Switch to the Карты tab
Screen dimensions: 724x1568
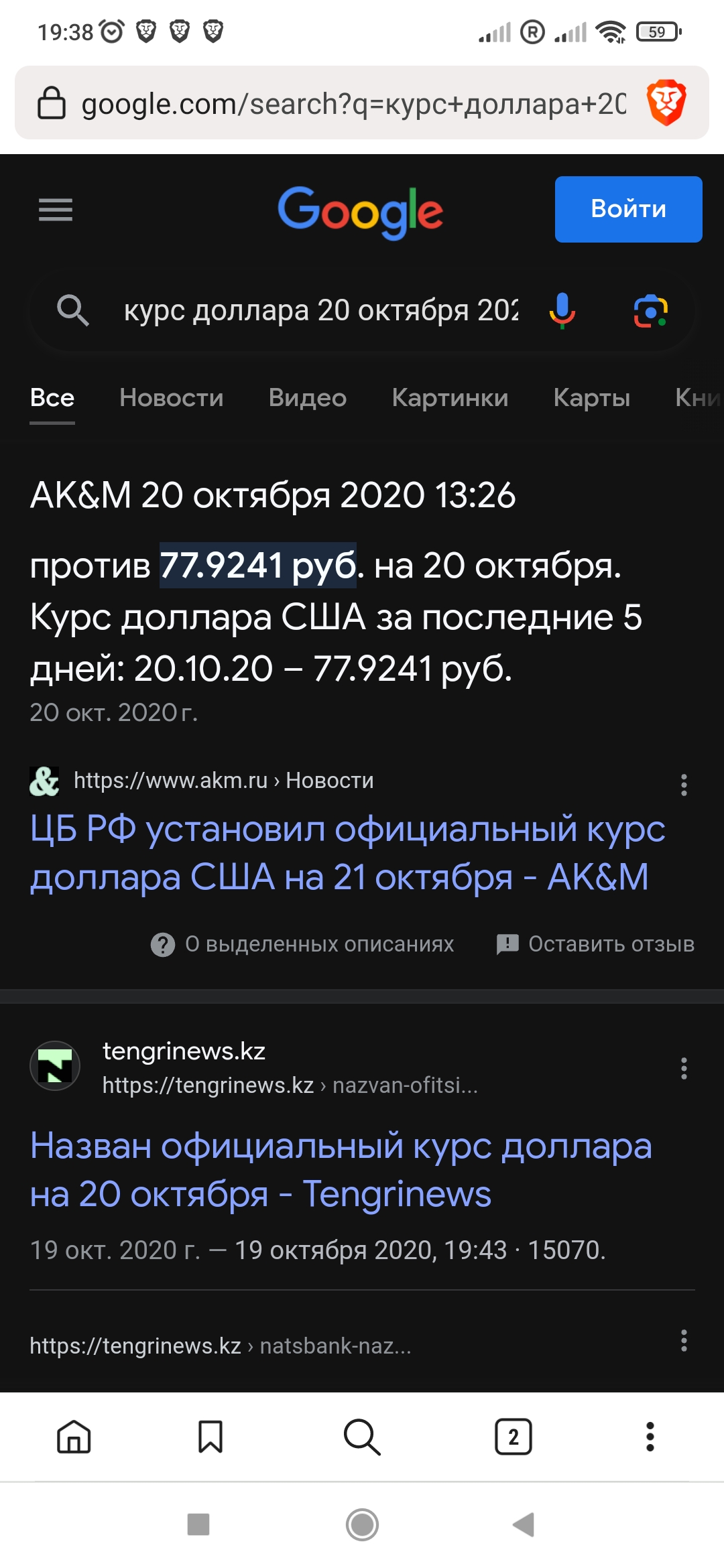pyautogui.click(x=591, y=398)
